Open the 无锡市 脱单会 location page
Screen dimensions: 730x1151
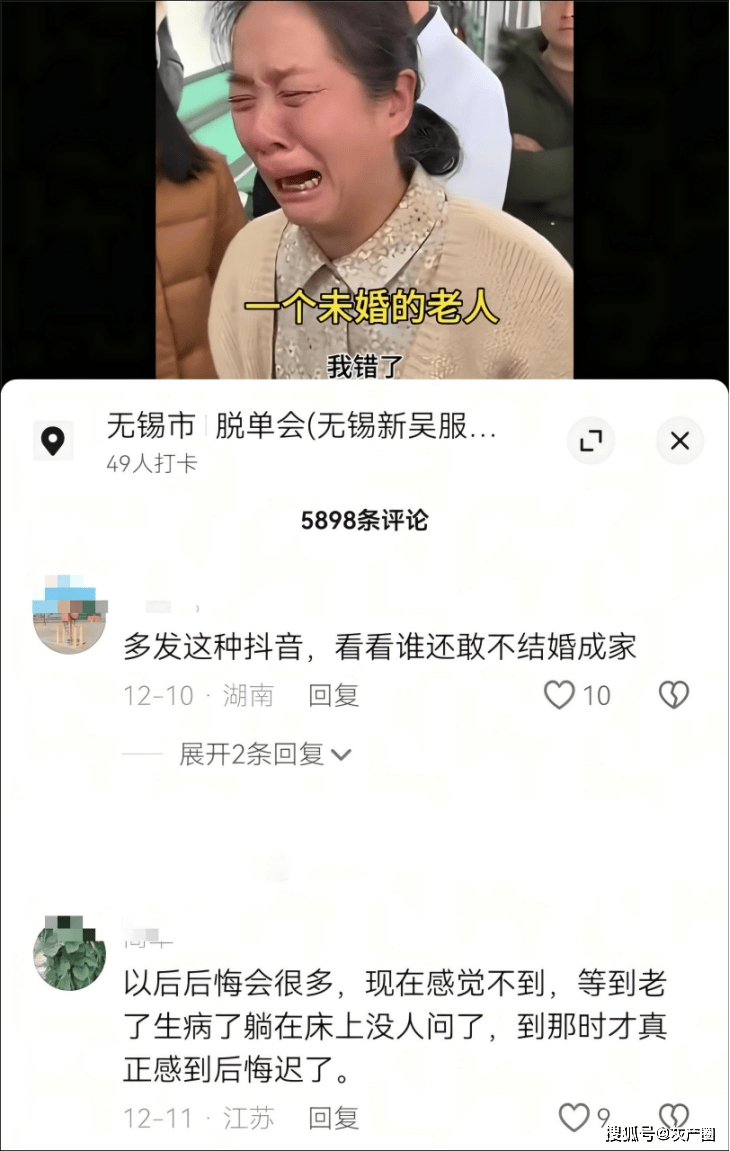tap(300, 428)
